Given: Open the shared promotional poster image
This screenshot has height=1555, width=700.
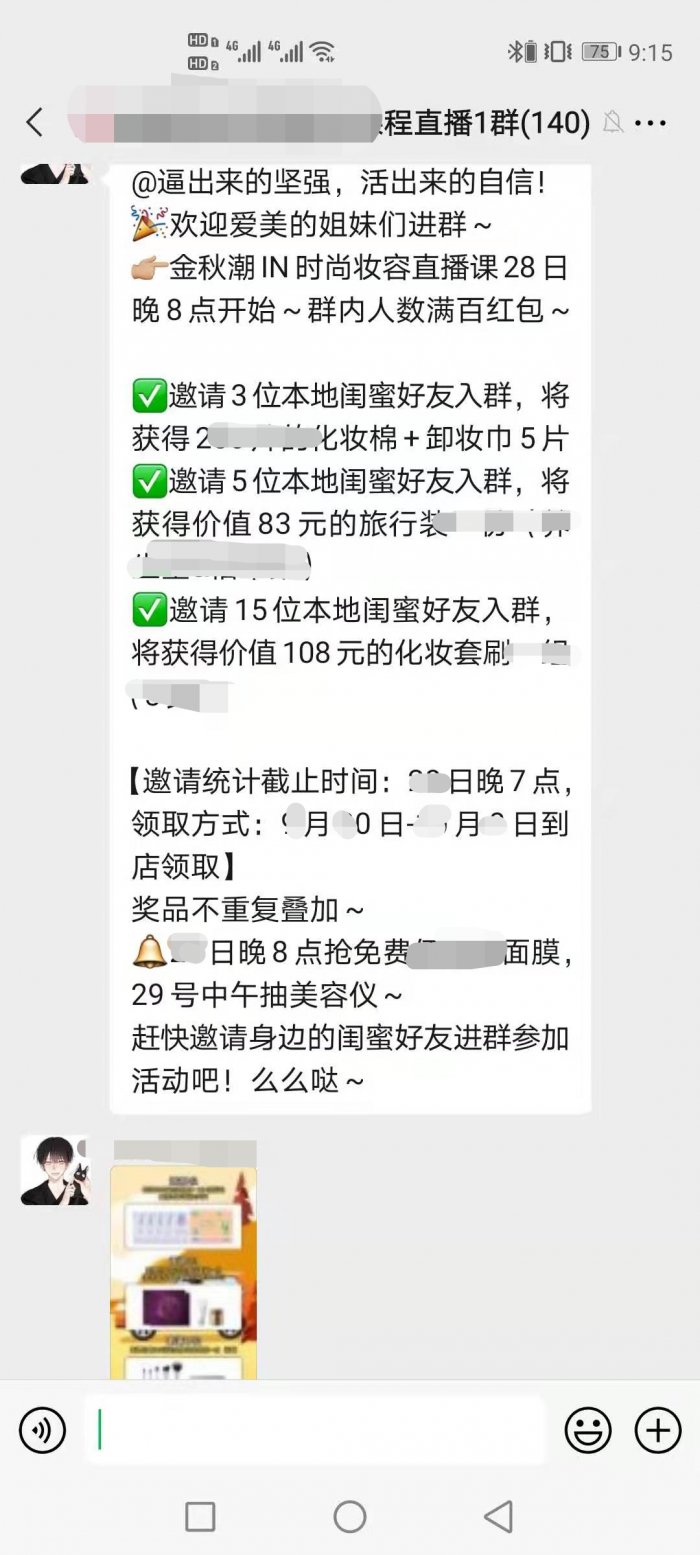Looking at the screenshot, I should [183, 1270].
